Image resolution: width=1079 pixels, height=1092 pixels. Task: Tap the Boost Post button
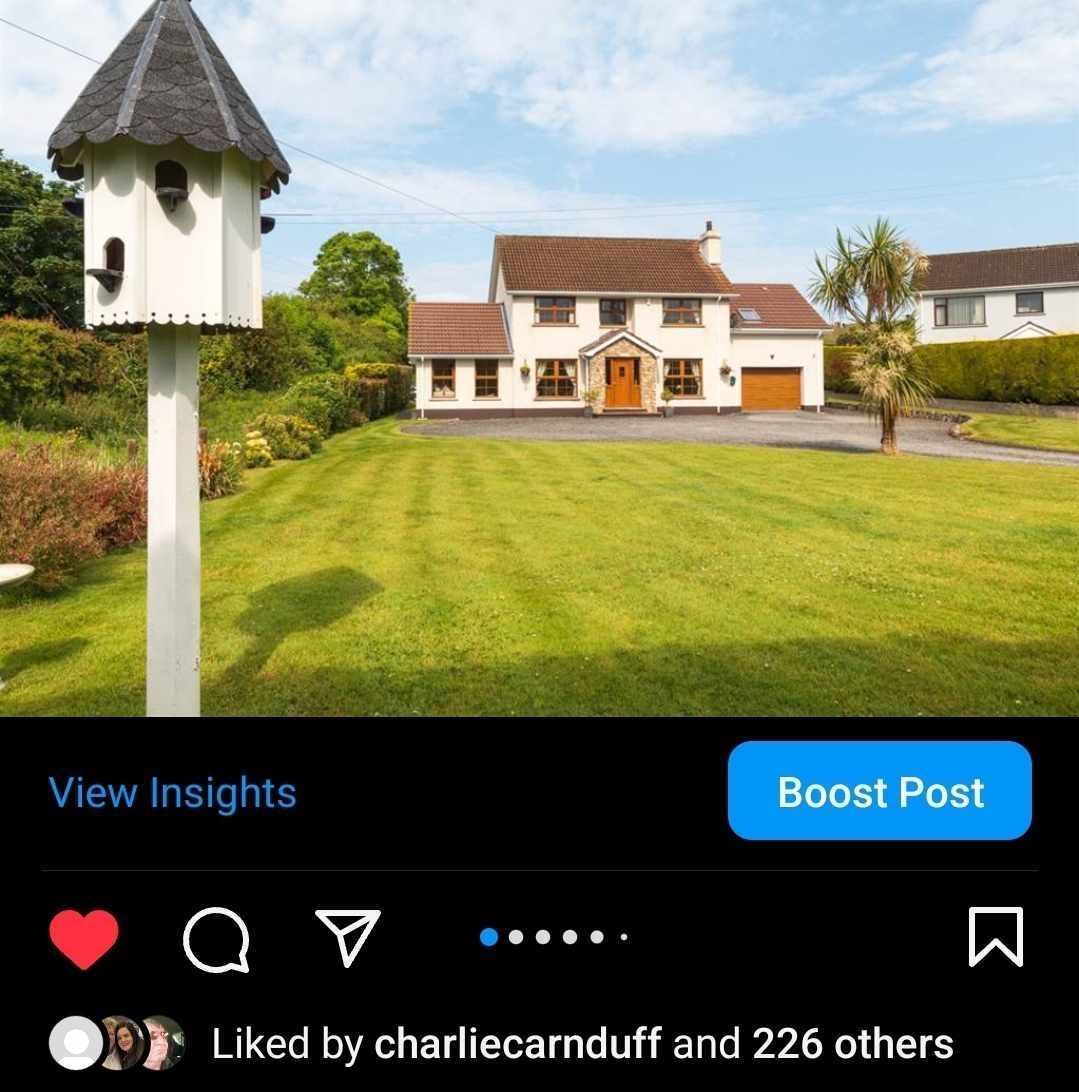[x=879, y=791]
